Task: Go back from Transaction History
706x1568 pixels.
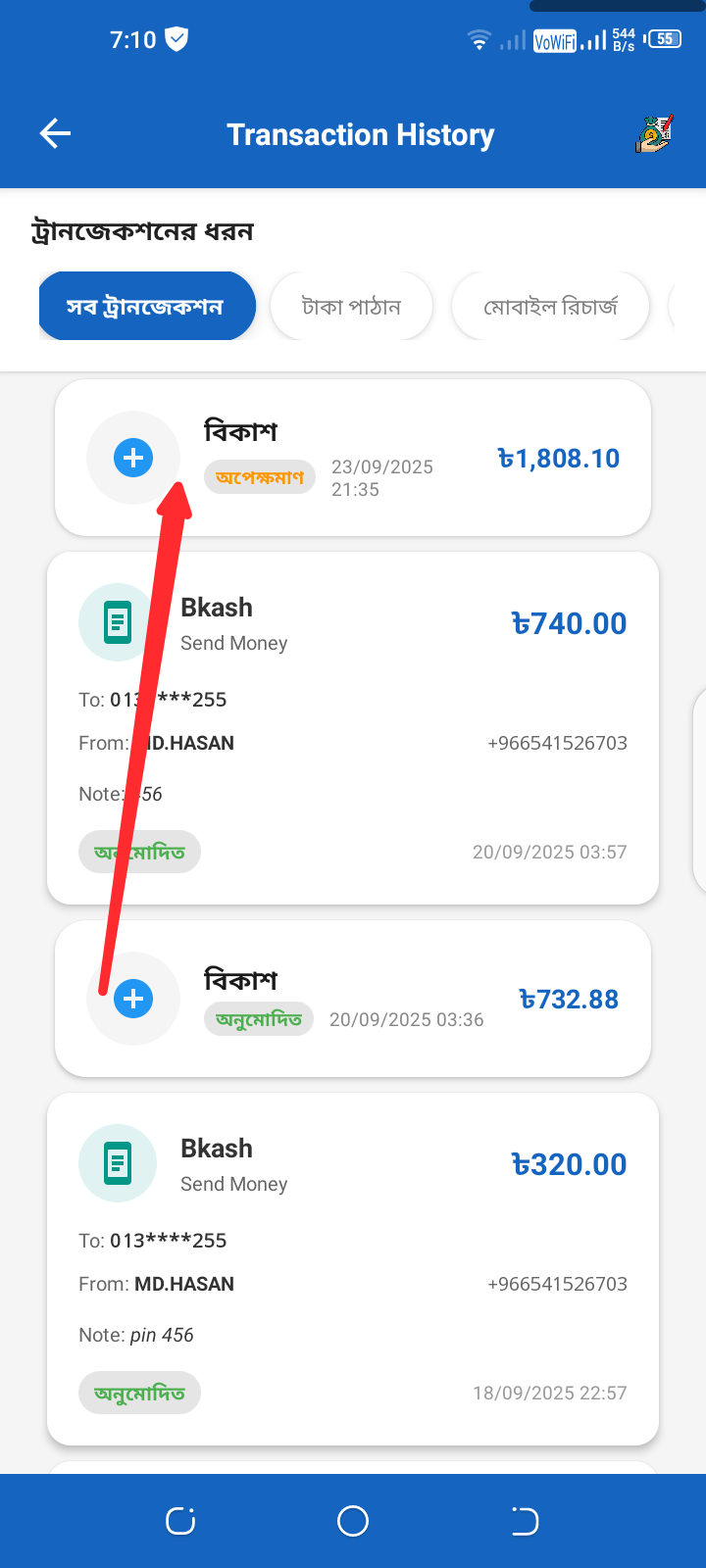Action: coord(55,134)
